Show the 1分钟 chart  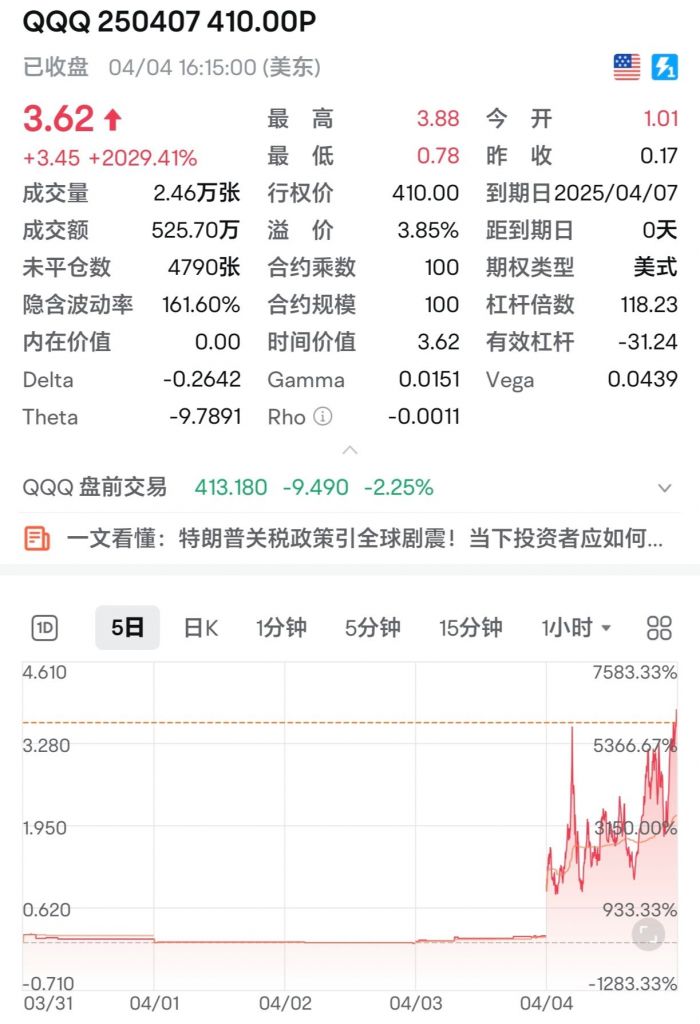click(x=281, y=628)
